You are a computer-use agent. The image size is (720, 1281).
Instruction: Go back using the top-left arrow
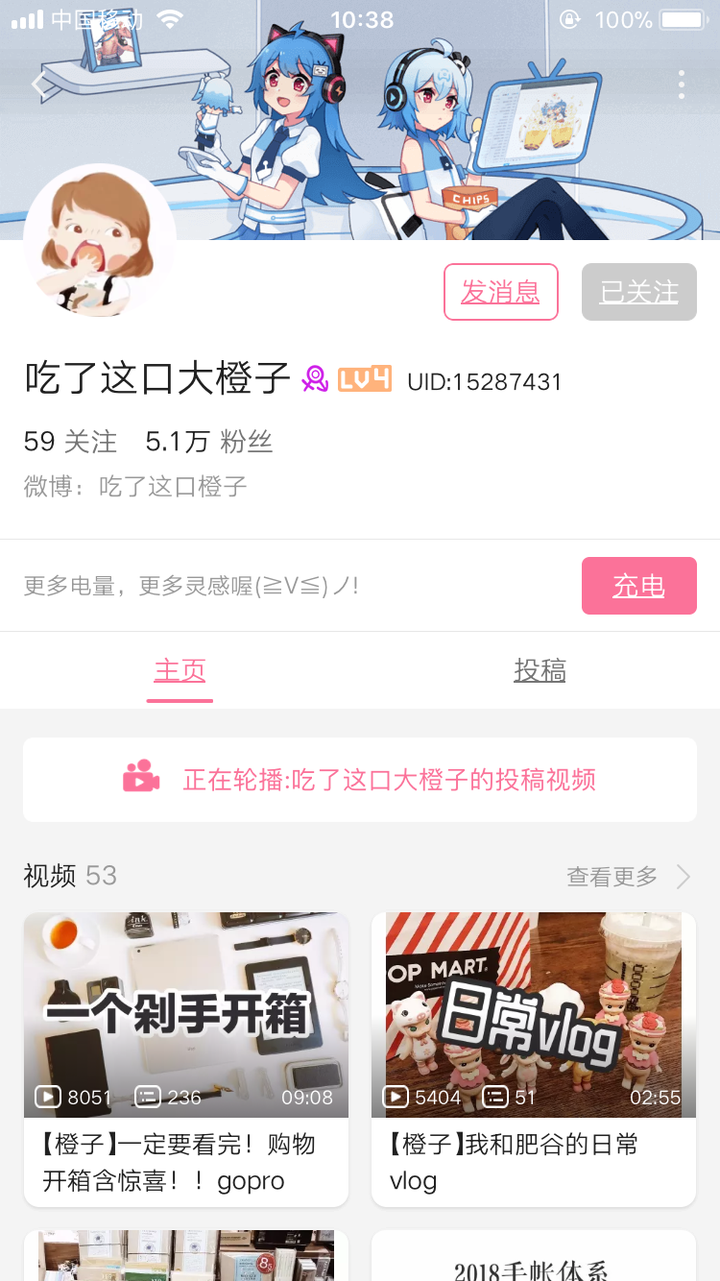coord(40,84)
